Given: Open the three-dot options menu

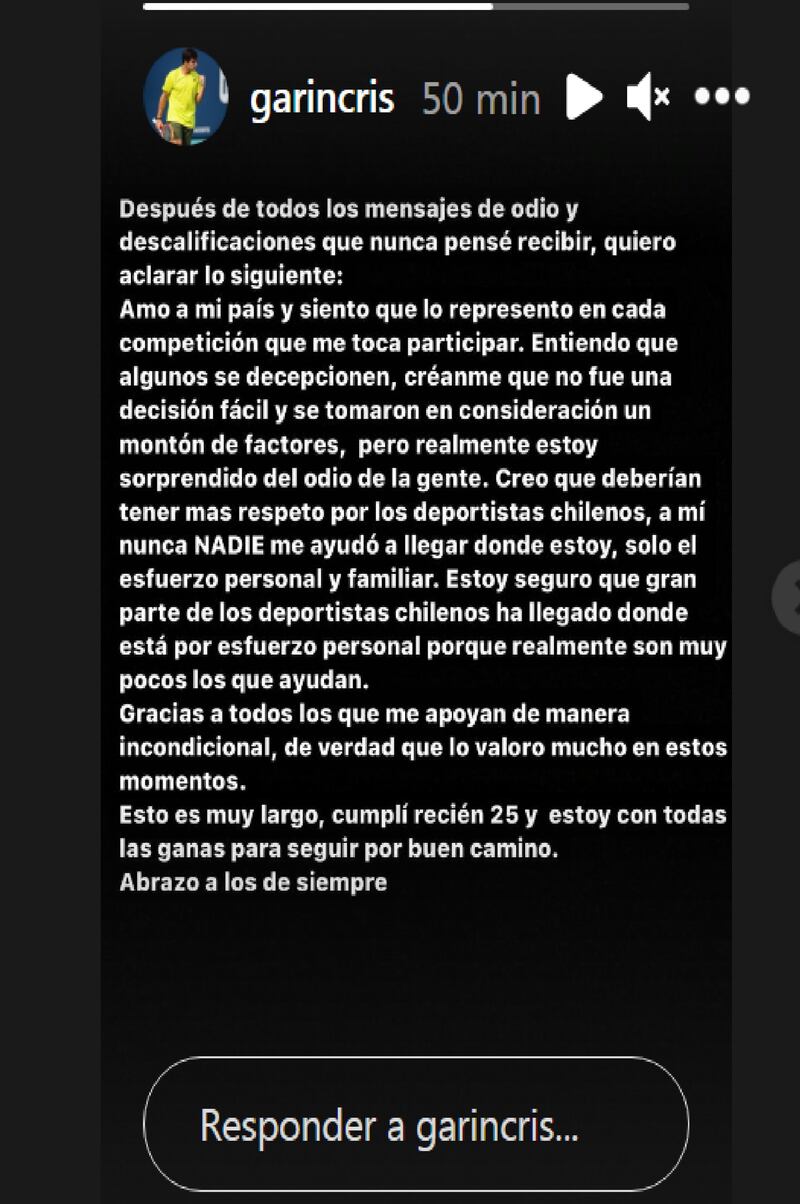Looking at the screenshot, I should pos(722,97).
